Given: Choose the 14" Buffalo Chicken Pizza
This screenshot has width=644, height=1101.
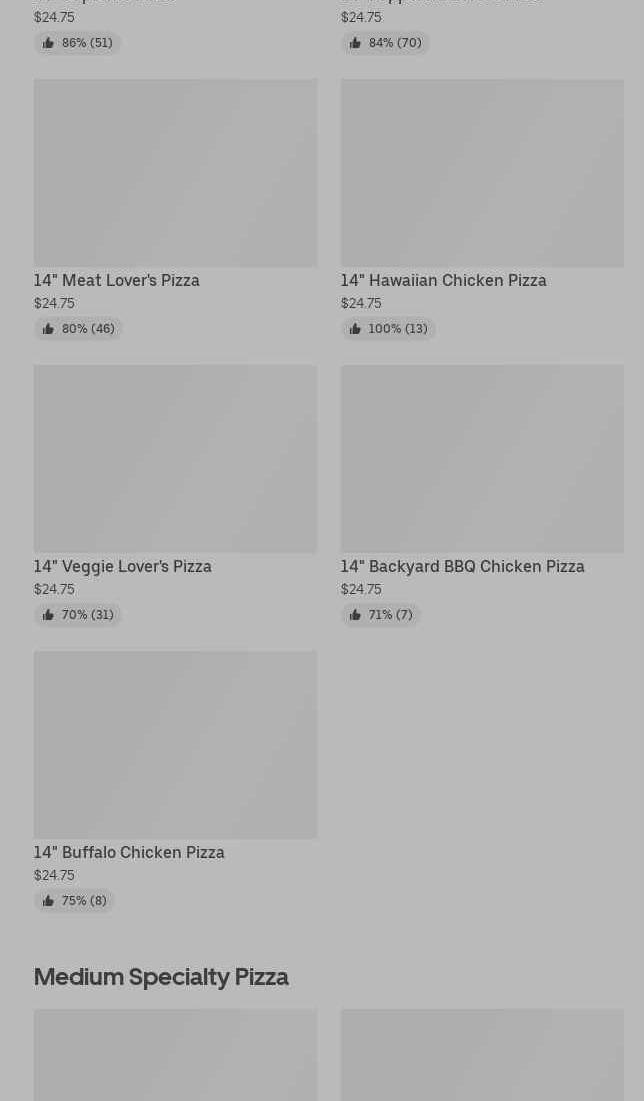Looking at the screenshot, I should (x=175, y=781).
